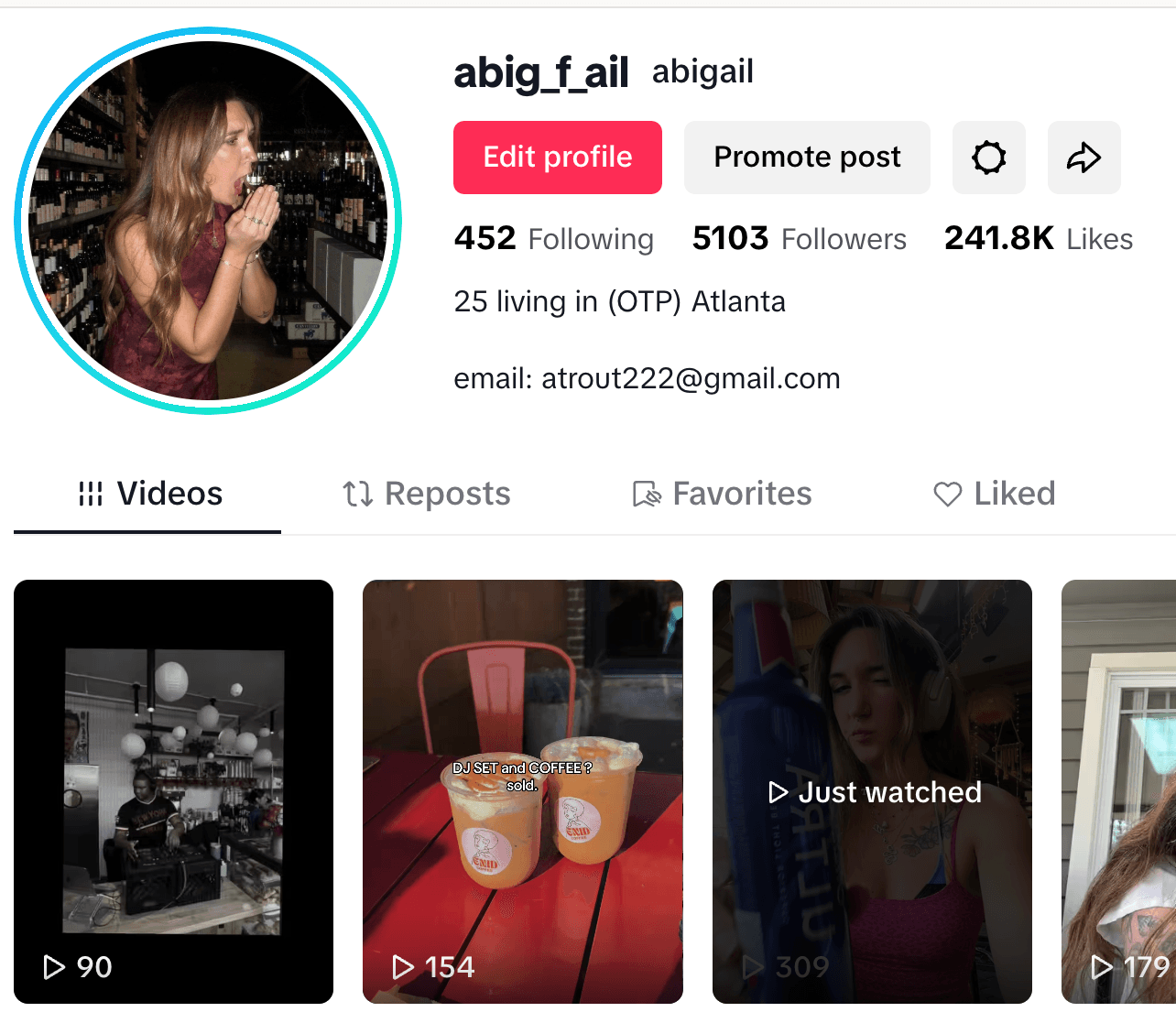View the Following list

pyautogui.click(x=553, y=239)
